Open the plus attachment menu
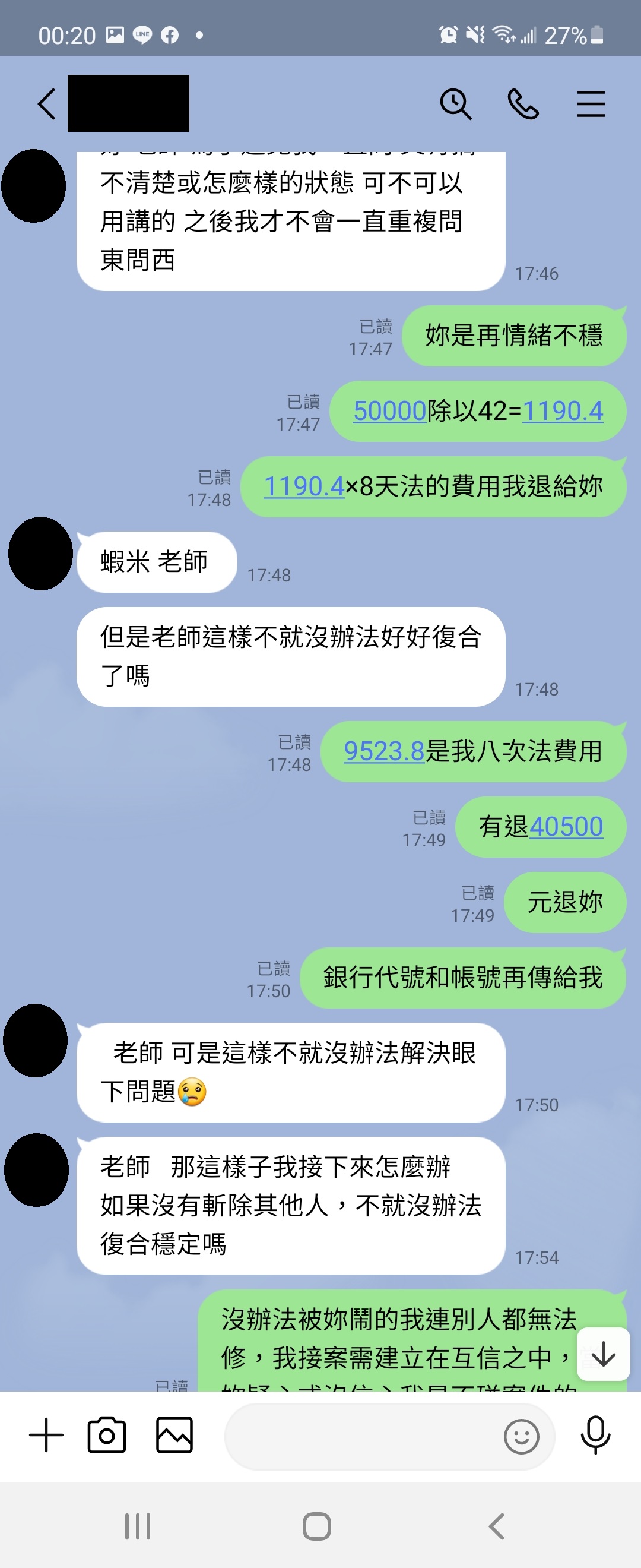Screen dimensions: 641x1568 point(46,1436)
